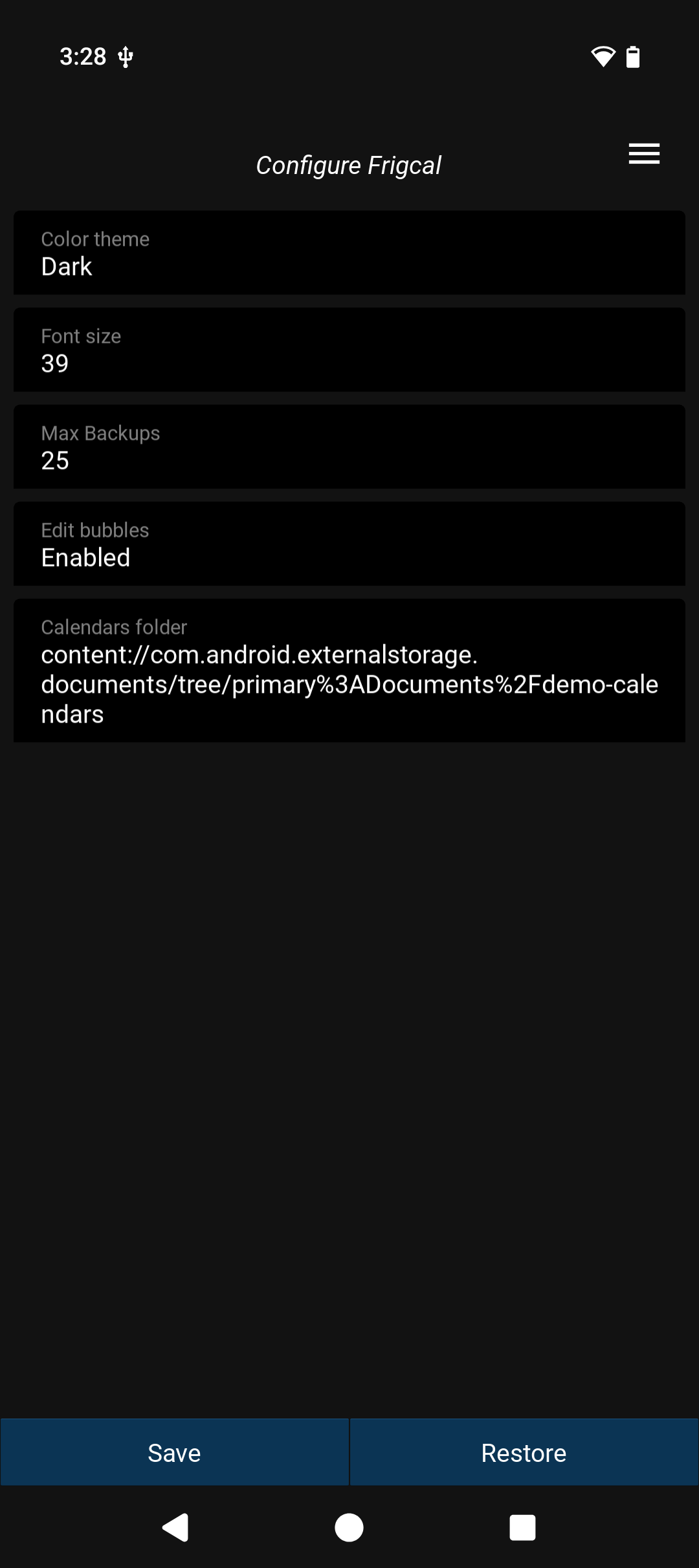Change the Color theme setting
This screenshot has height=1568, width=699.
click(349, 253)
